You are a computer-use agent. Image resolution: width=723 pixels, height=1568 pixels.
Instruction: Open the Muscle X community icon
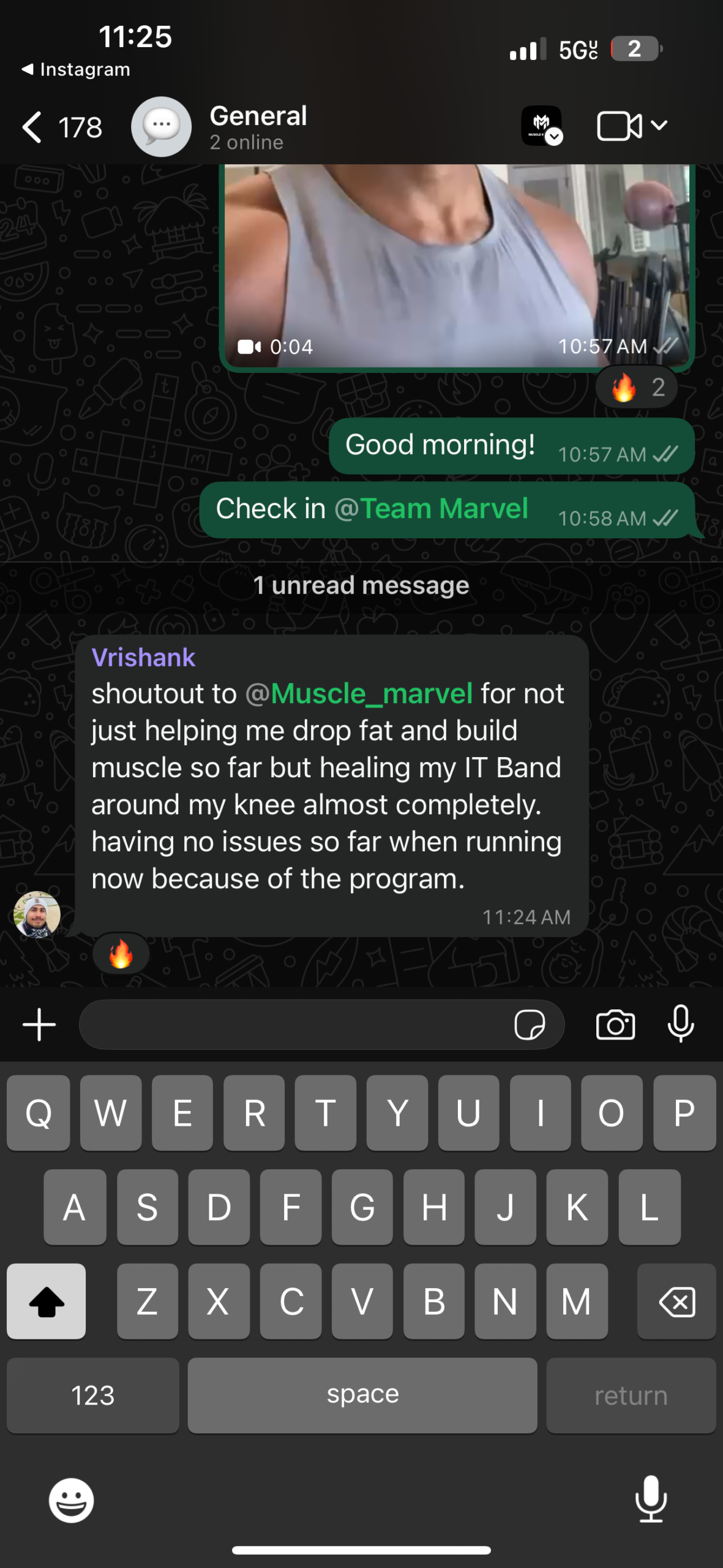point(542,126)
